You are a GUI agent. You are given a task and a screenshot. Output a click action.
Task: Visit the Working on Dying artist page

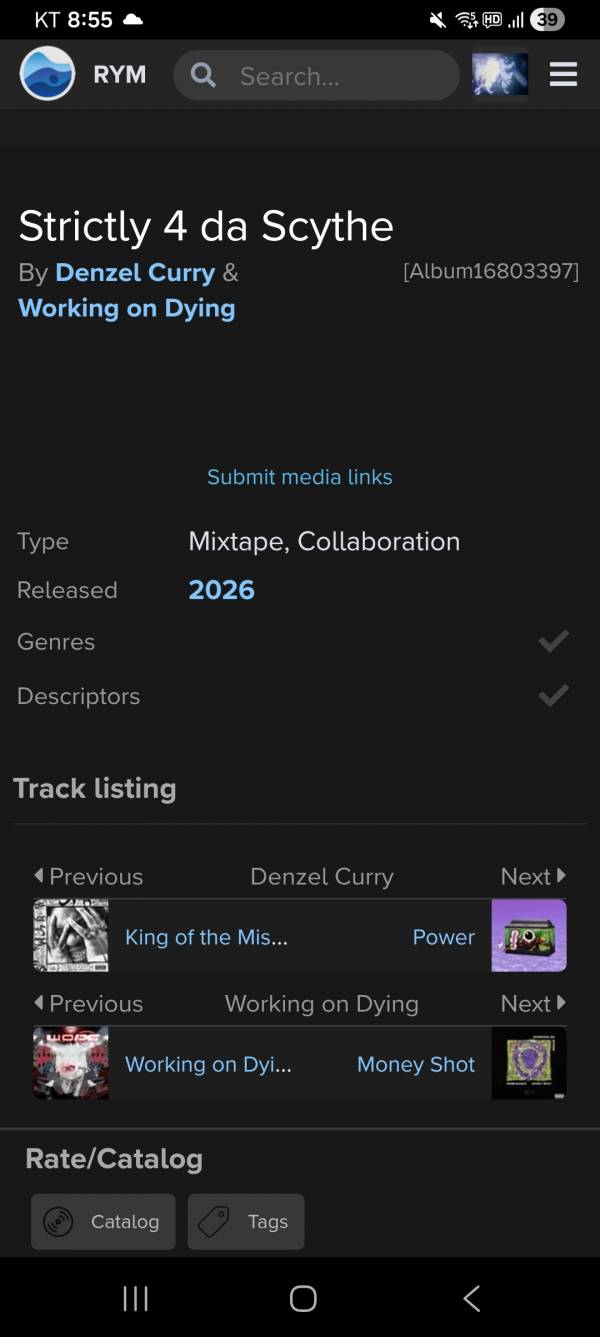127,307
